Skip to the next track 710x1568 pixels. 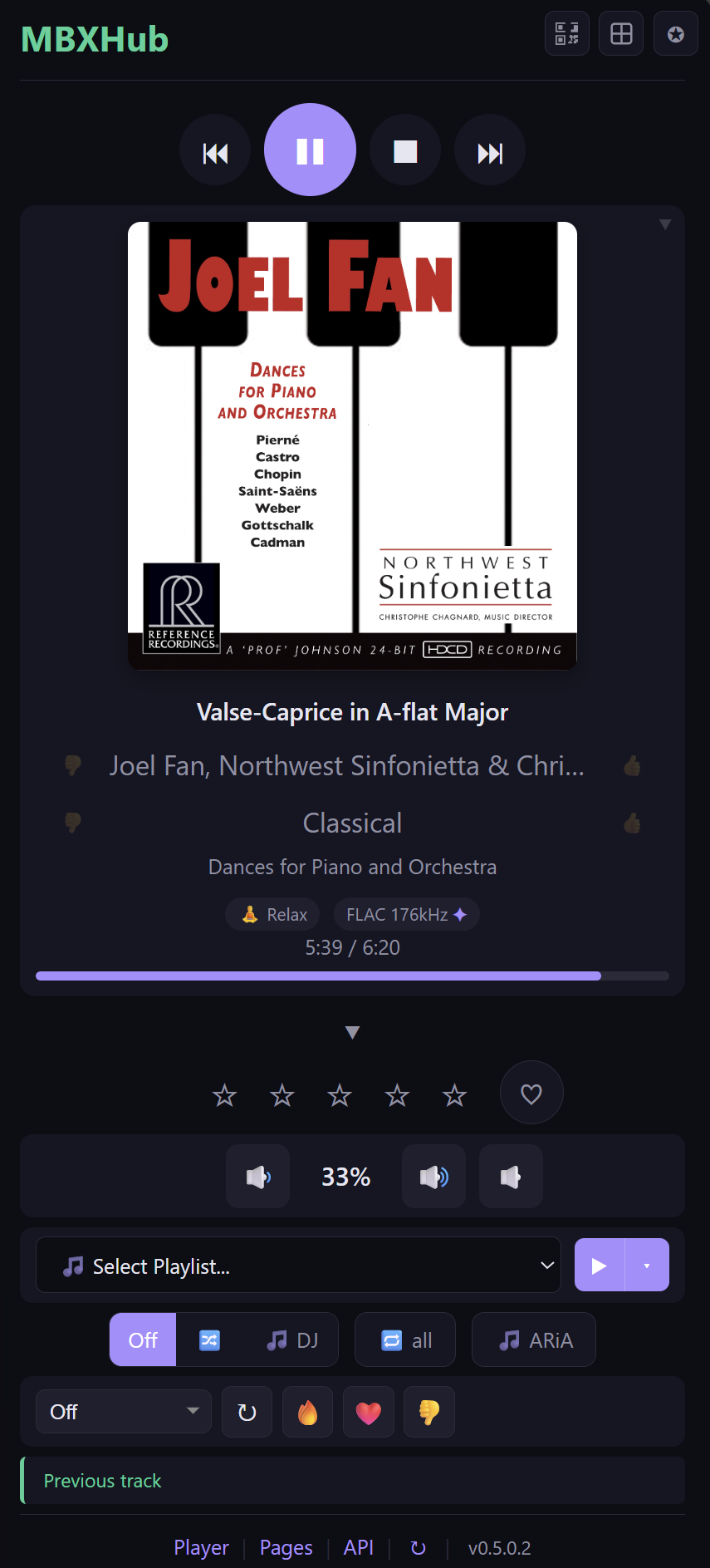(x=490, y=152)
